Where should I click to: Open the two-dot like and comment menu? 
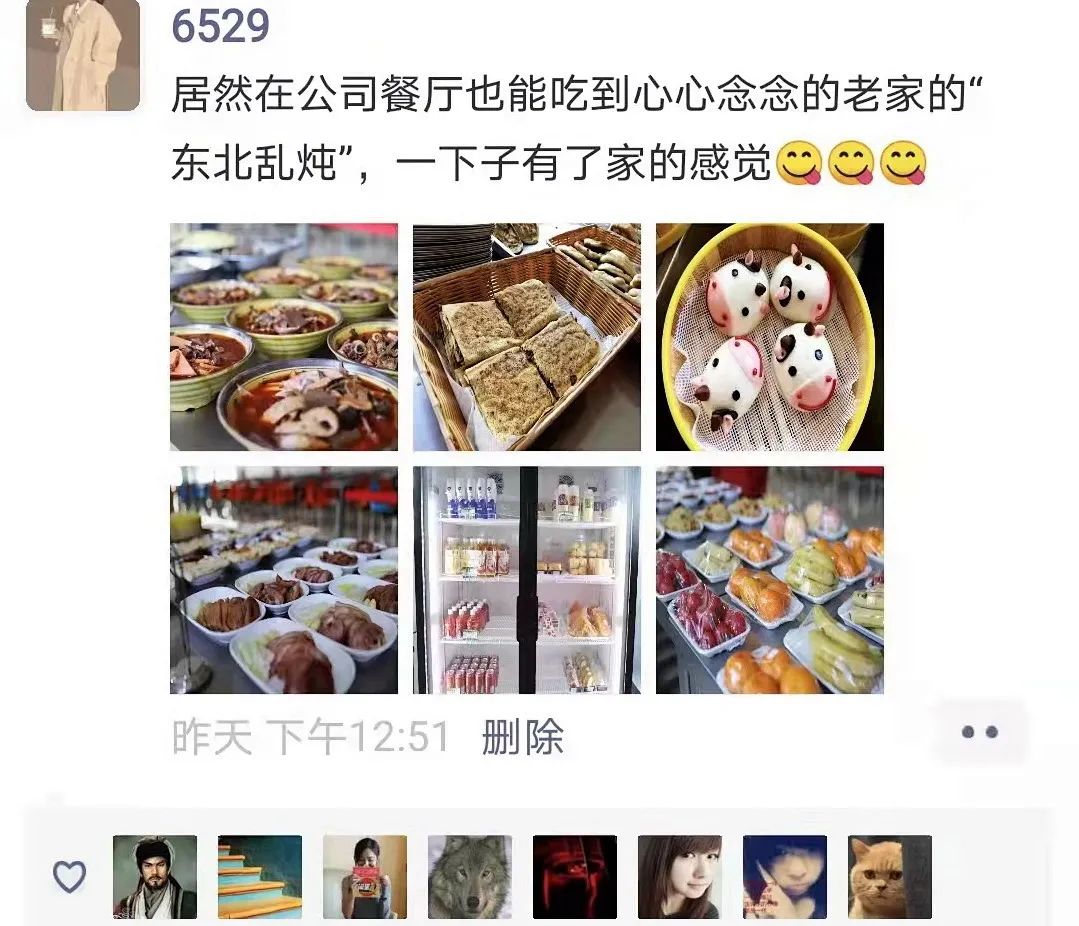[x=979, y=732]
